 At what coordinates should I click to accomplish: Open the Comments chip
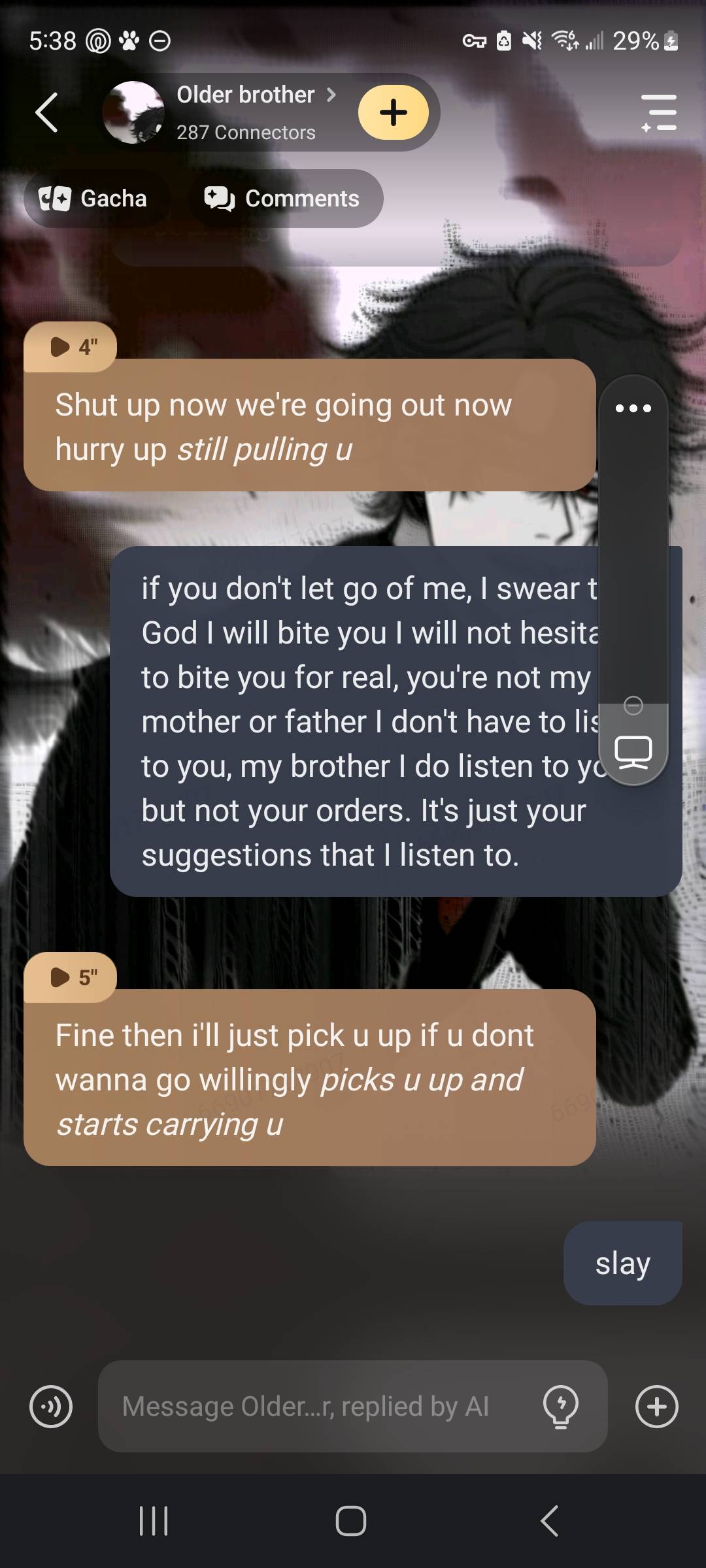[x=284, y=199]
